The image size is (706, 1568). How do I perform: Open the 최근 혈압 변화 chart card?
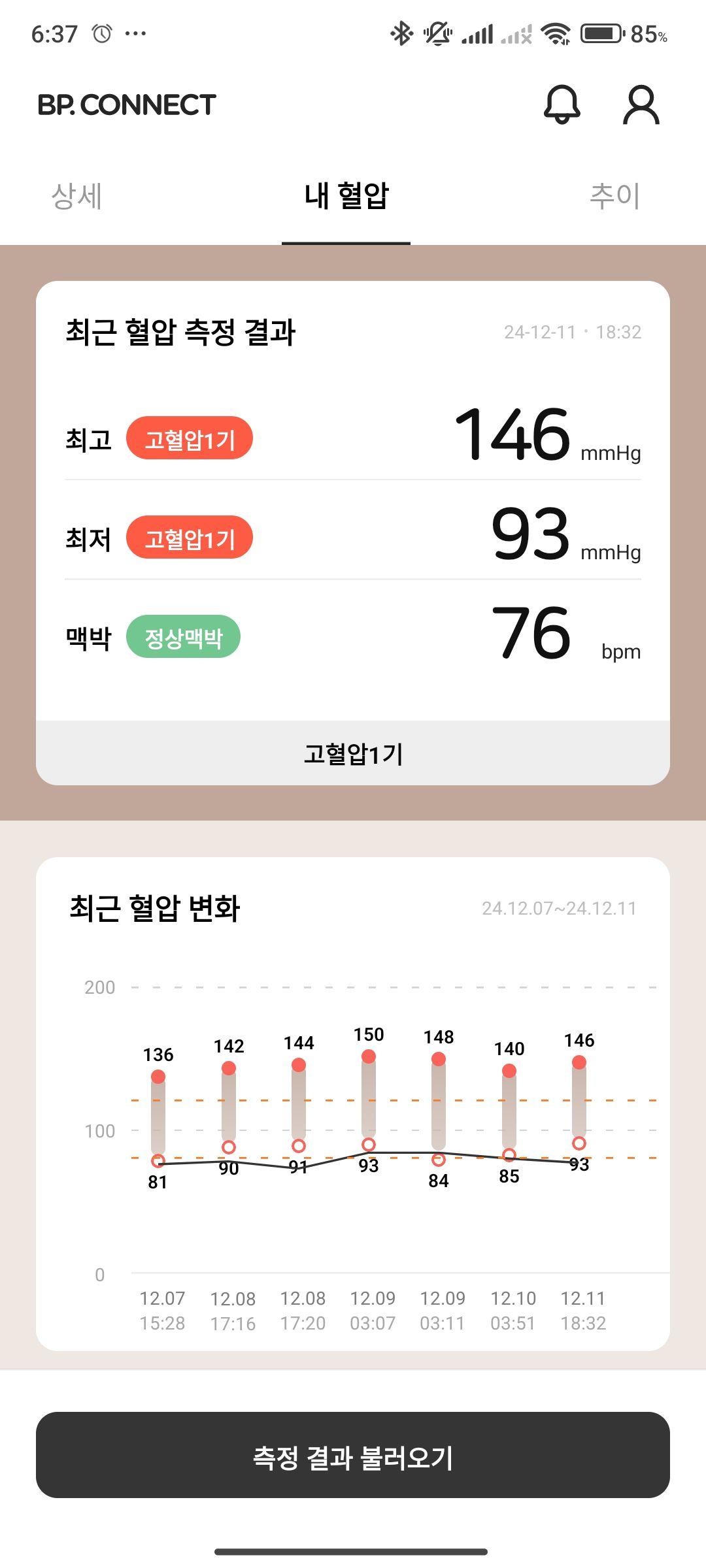pos(353,1104)
